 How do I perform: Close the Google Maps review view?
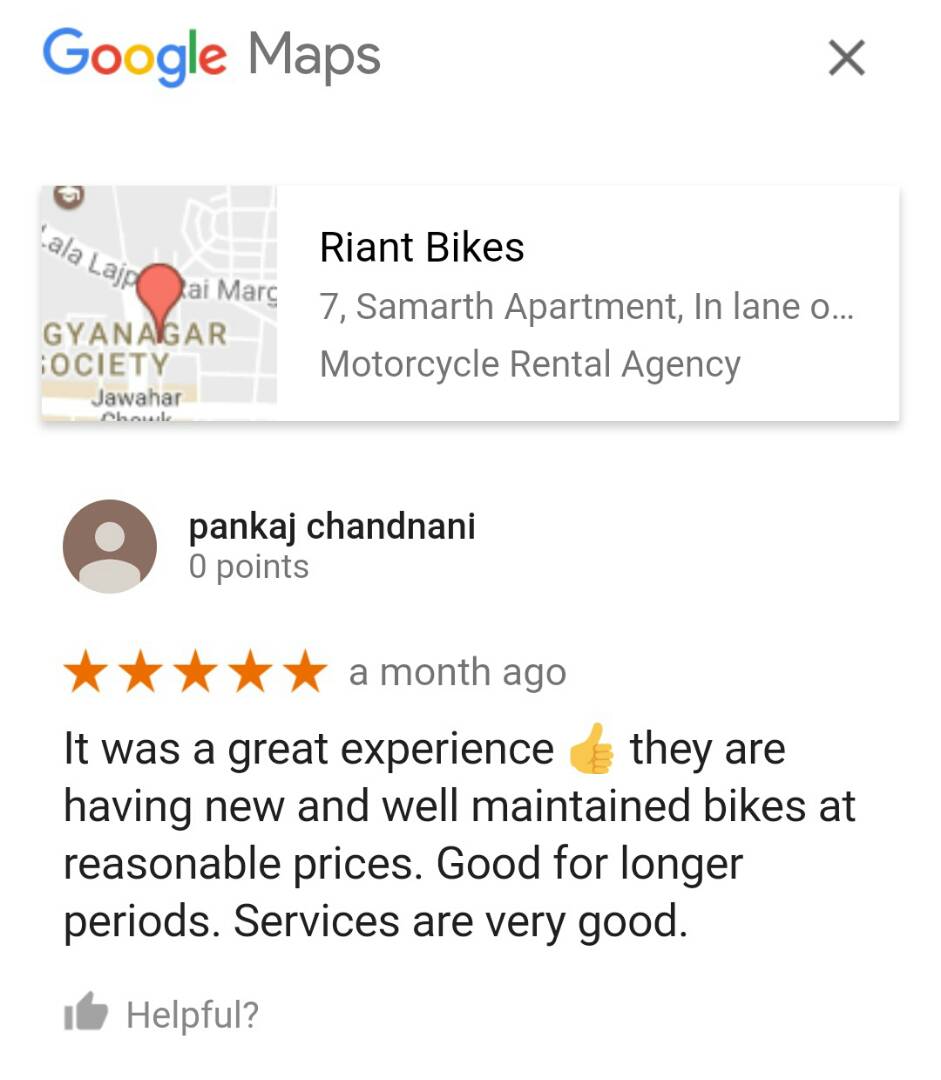[x=846, y=59]
